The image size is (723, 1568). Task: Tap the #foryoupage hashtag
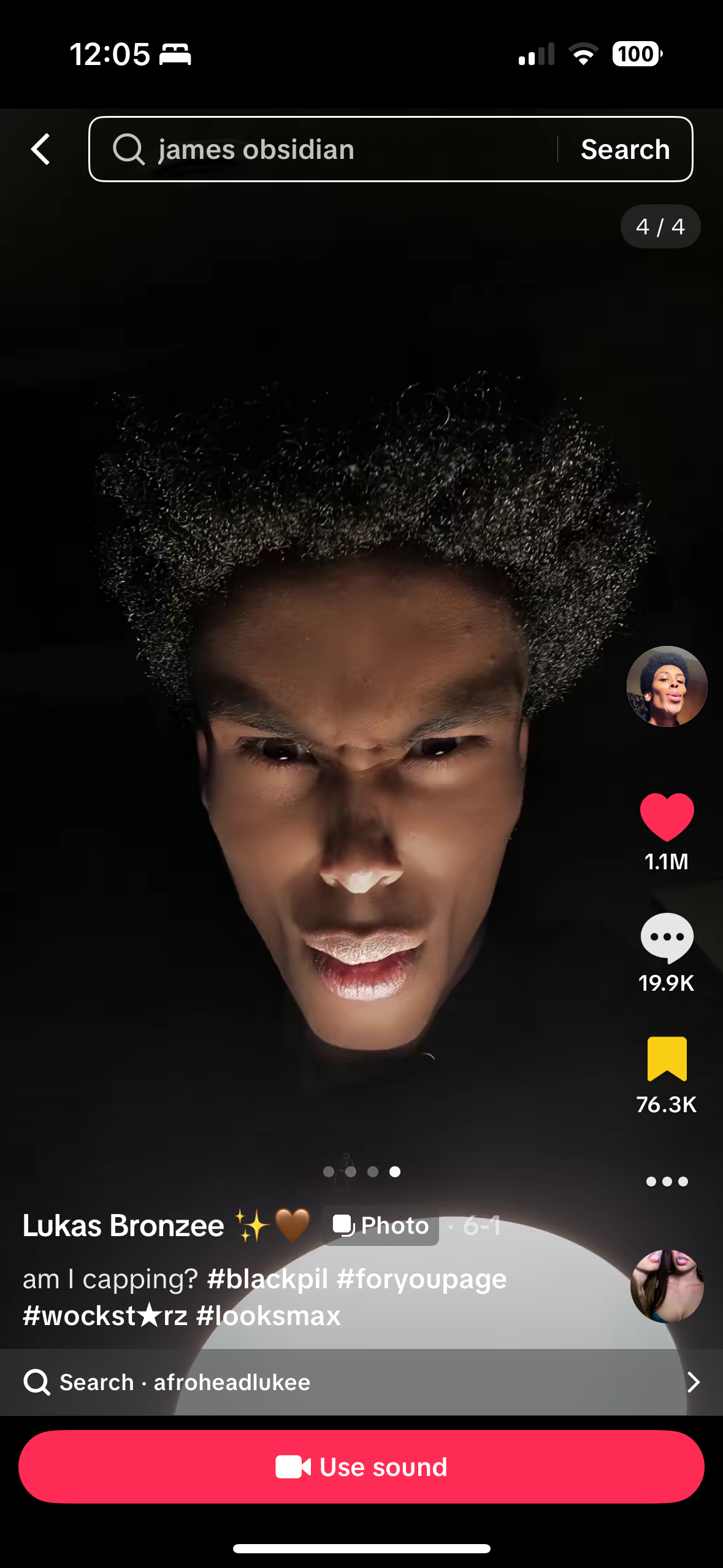coord(421,1279)
